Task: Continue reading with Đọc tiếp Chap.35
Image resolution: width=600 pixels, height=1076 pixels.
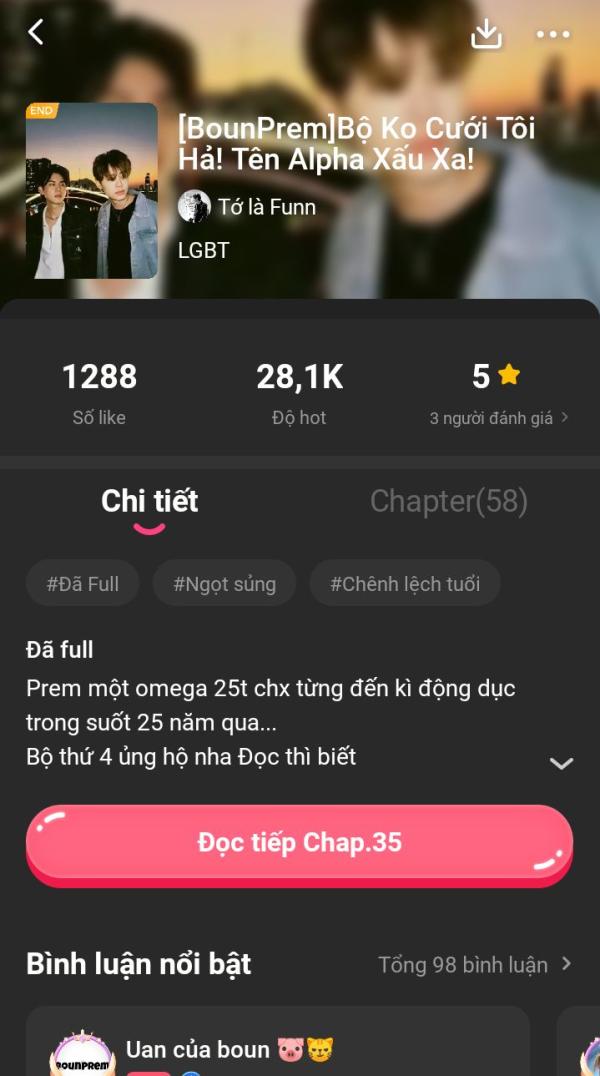Action: point(299,842)
